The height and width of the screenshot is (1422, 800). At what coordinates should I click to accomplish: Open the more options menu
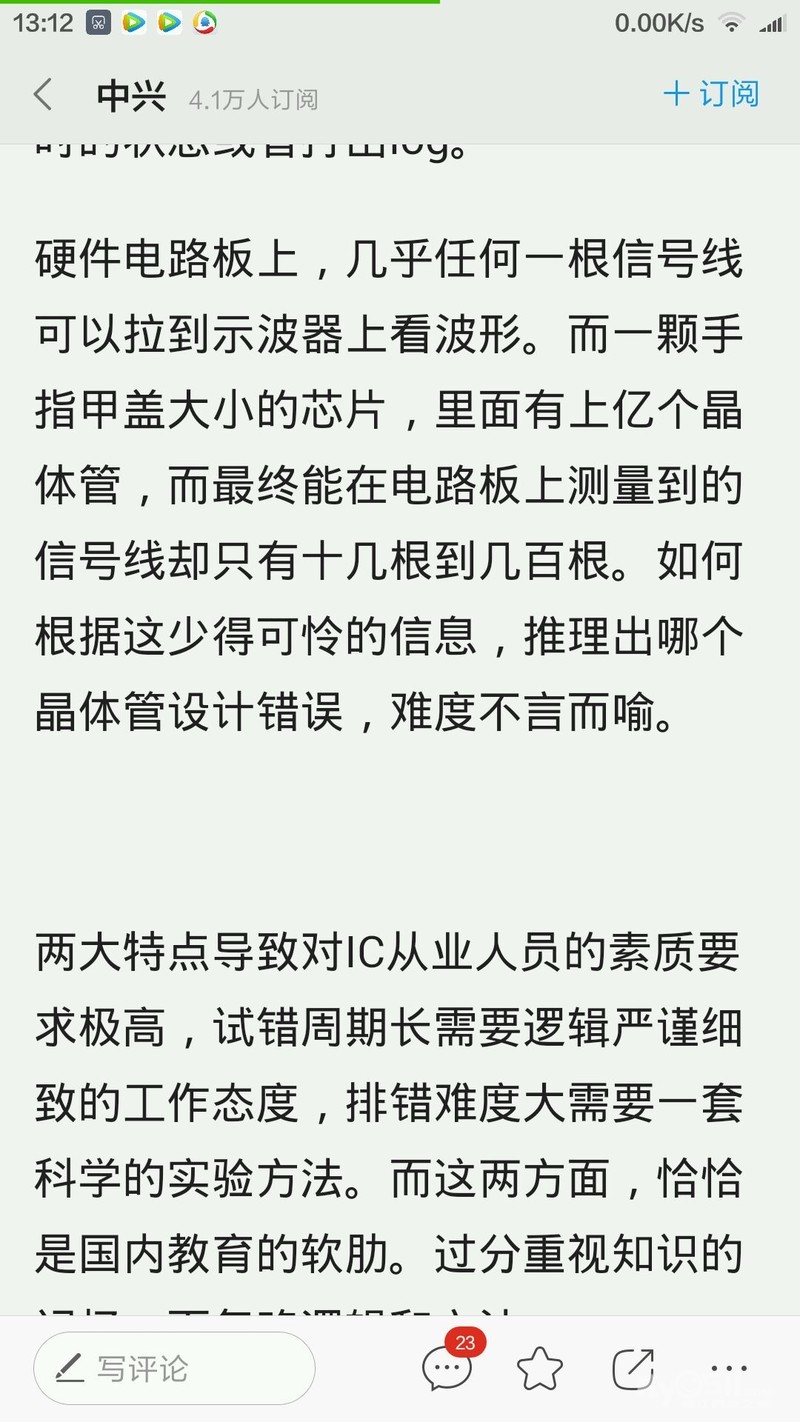pyautogui.click(x=729, y=1368)
